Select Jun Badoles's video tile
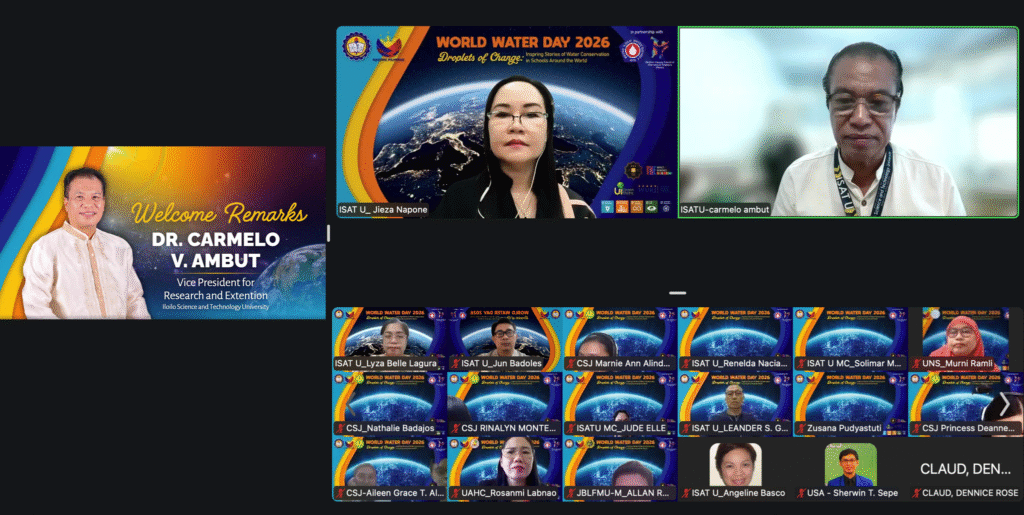The width and height of the screenshot is (1024, 515). [x=504, y=338]
